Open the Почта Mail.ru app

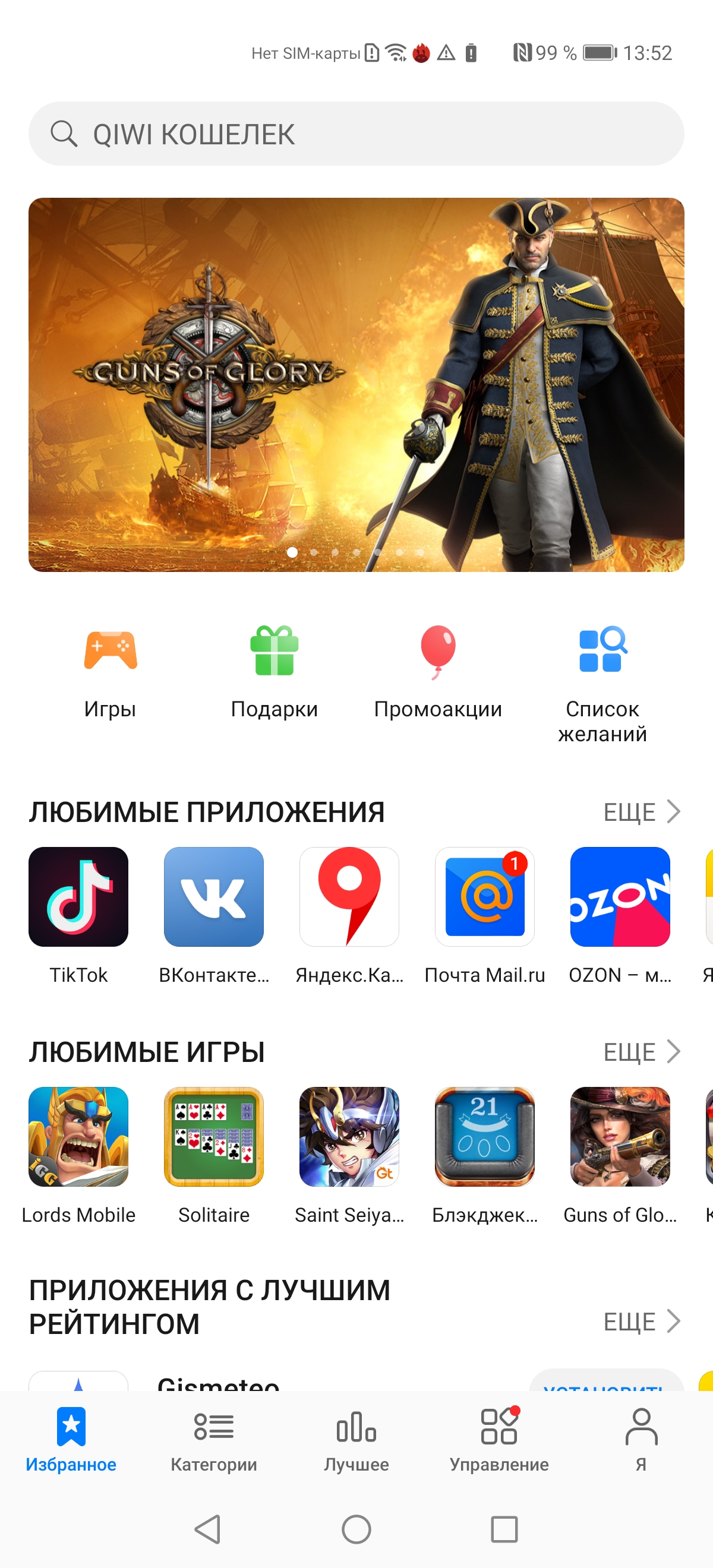pos(485,897)
